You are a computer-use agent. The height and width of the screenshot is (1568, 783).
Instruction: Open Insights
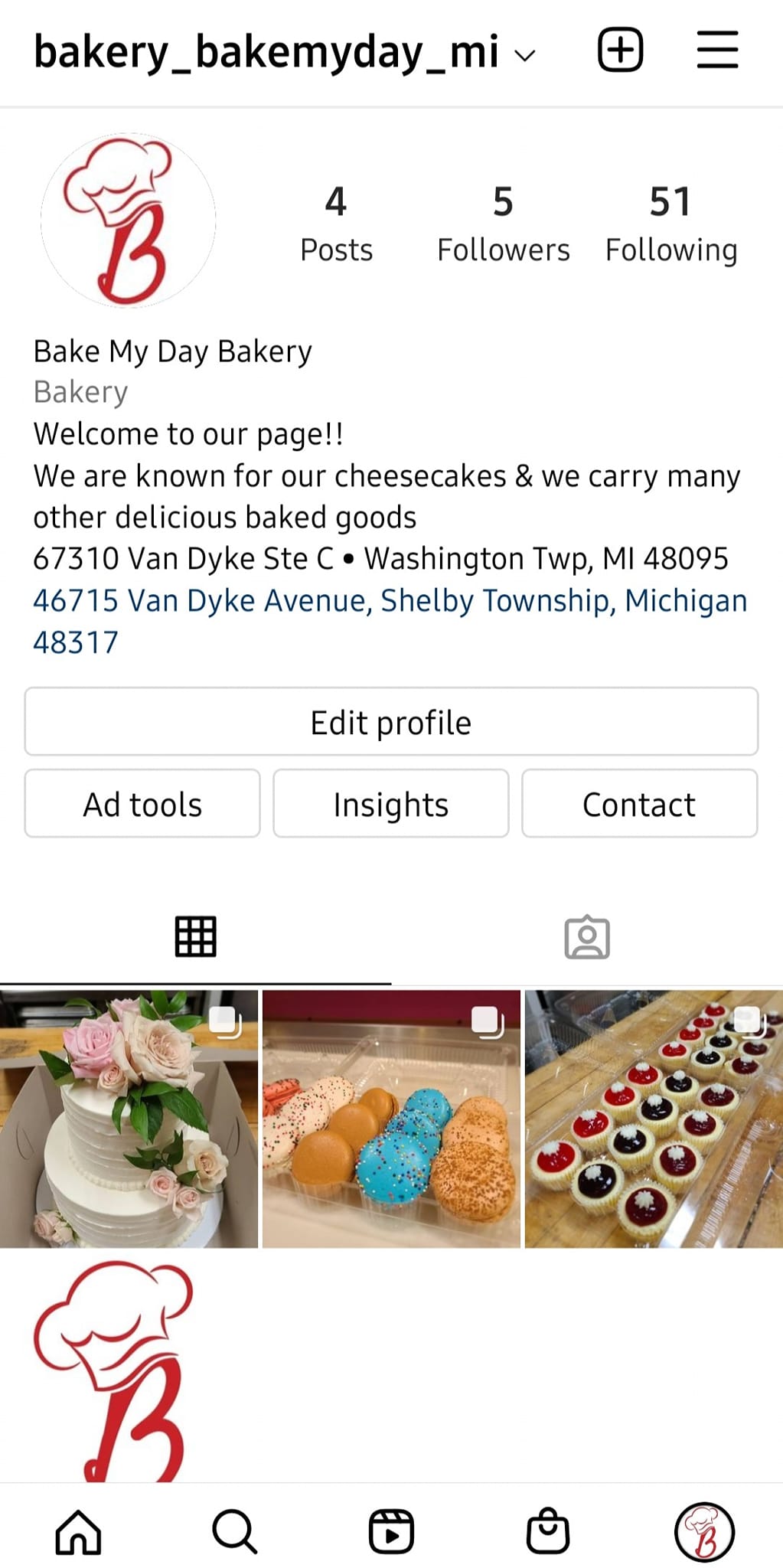point(391,804)
